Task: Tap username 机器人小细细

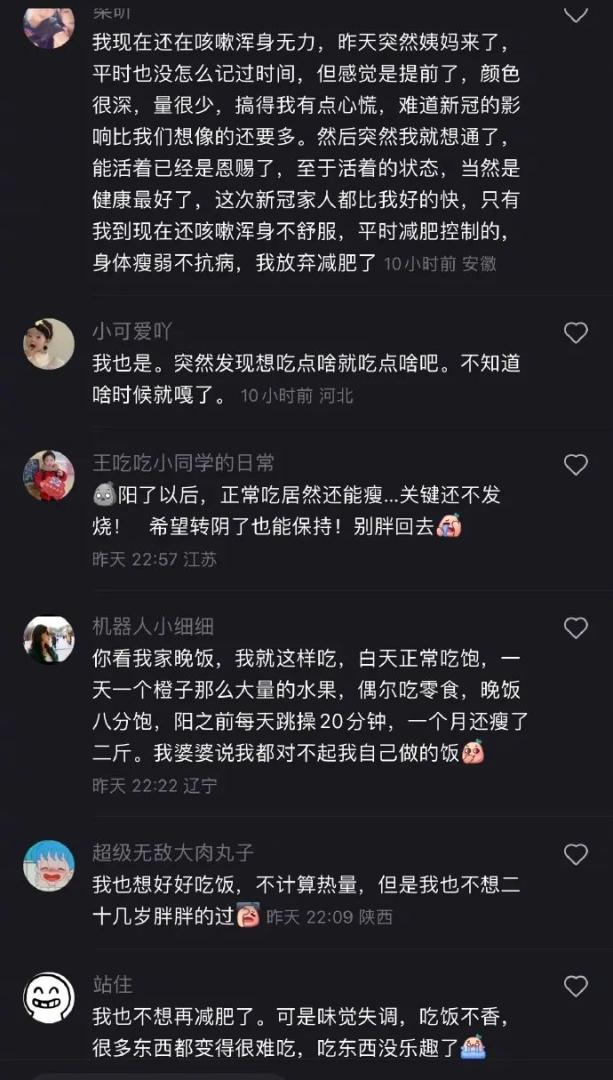Action: click(153, 627)
